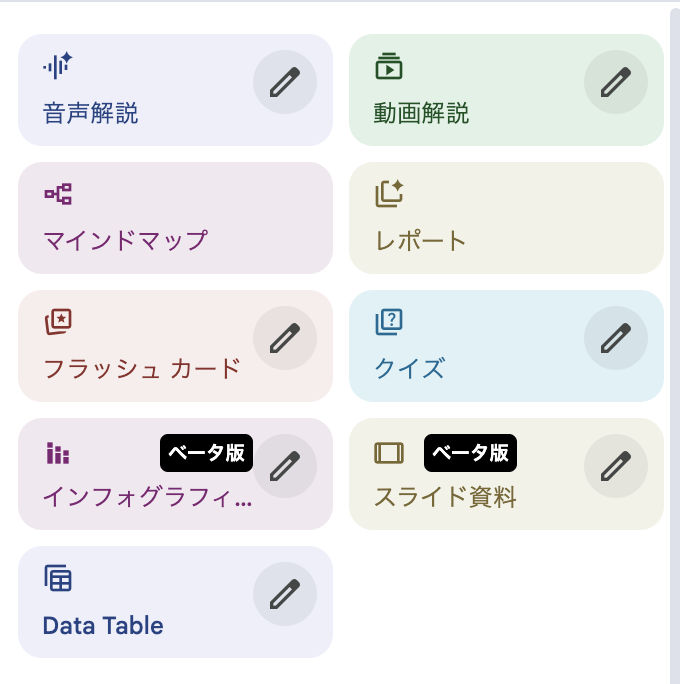Screen dimensions: 680x684
Task: Open pencil customization for 動画解説
Action: 615,82
